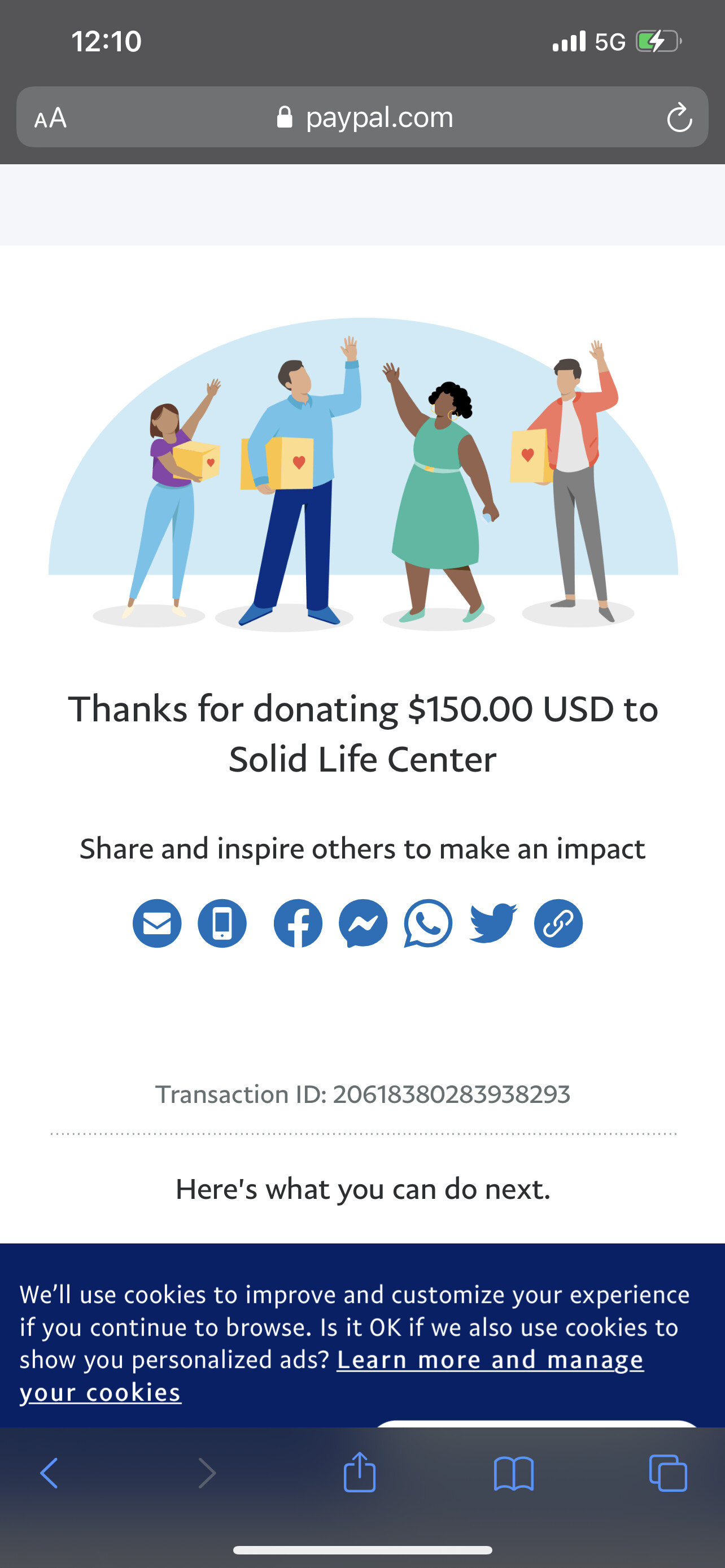725x1568 pixels.
Task: Copy the donation share link
Action: click(558, 923)
